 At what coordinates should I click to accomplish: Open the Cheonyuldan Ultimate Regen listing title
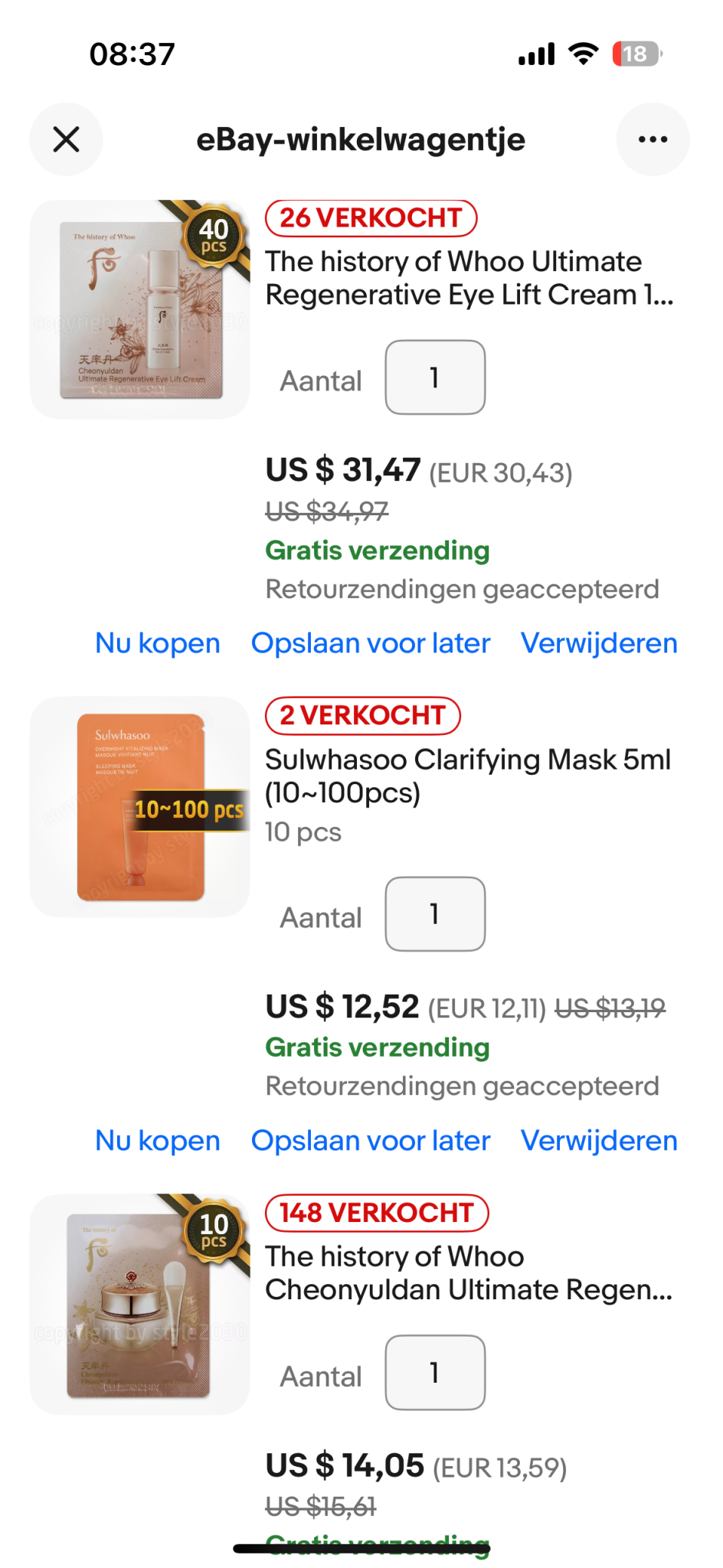tap(469, 1273)
